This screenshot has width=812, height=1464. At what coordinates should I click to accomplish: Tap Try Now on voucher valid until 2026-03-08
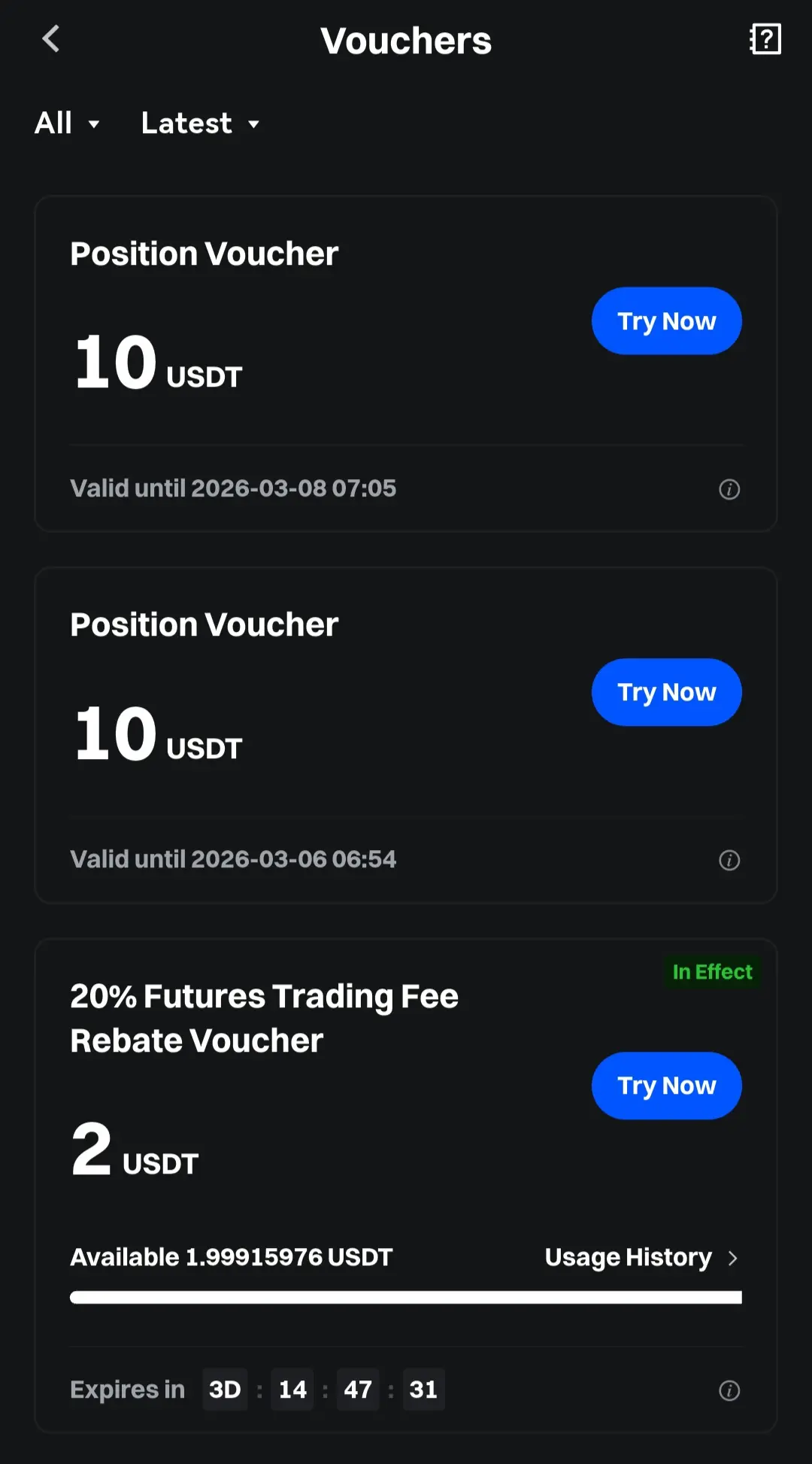667,321
